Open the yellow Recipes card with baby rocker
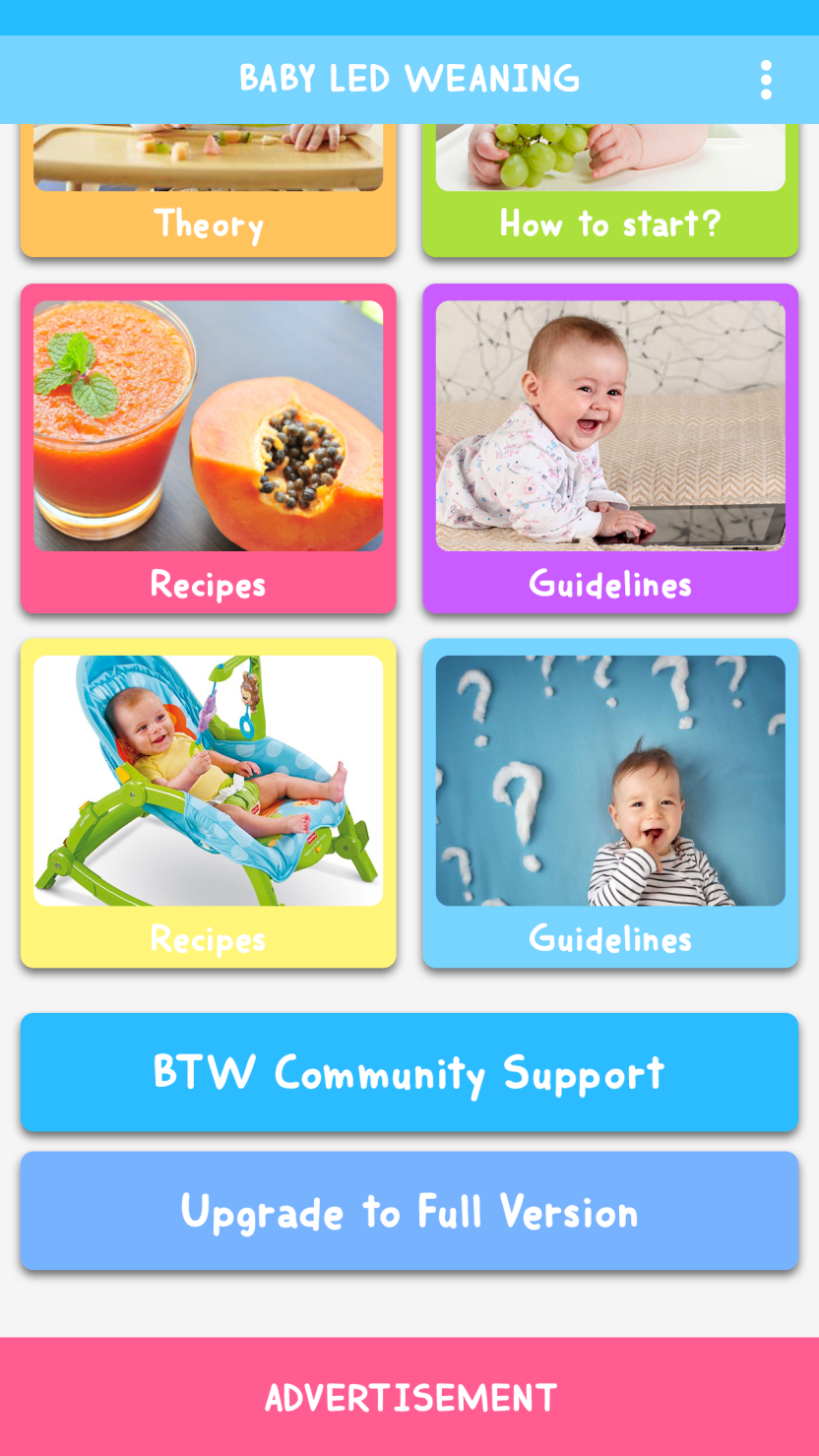 coord(208,802)
